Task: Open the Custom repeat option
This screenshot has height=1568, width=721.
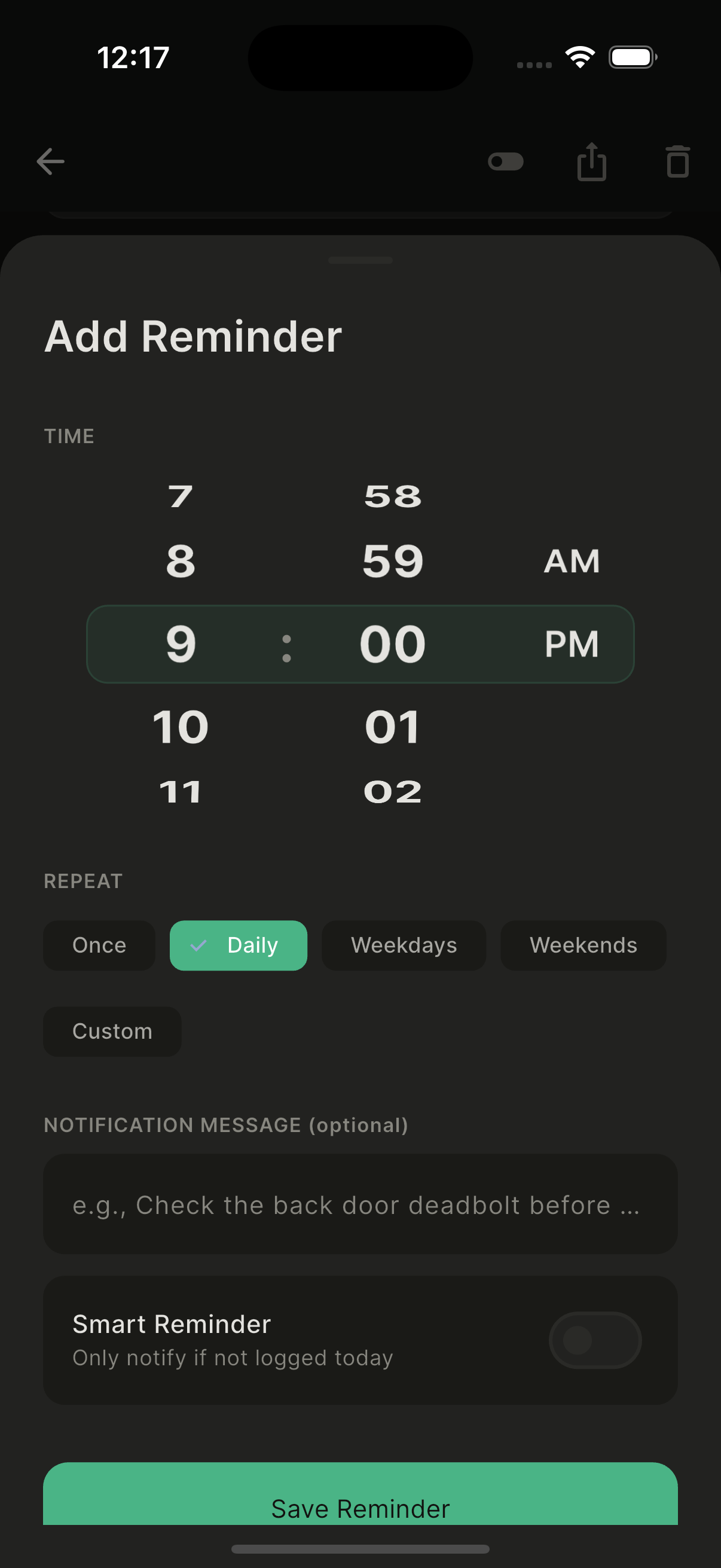Action: click(x=112, y=1031)
